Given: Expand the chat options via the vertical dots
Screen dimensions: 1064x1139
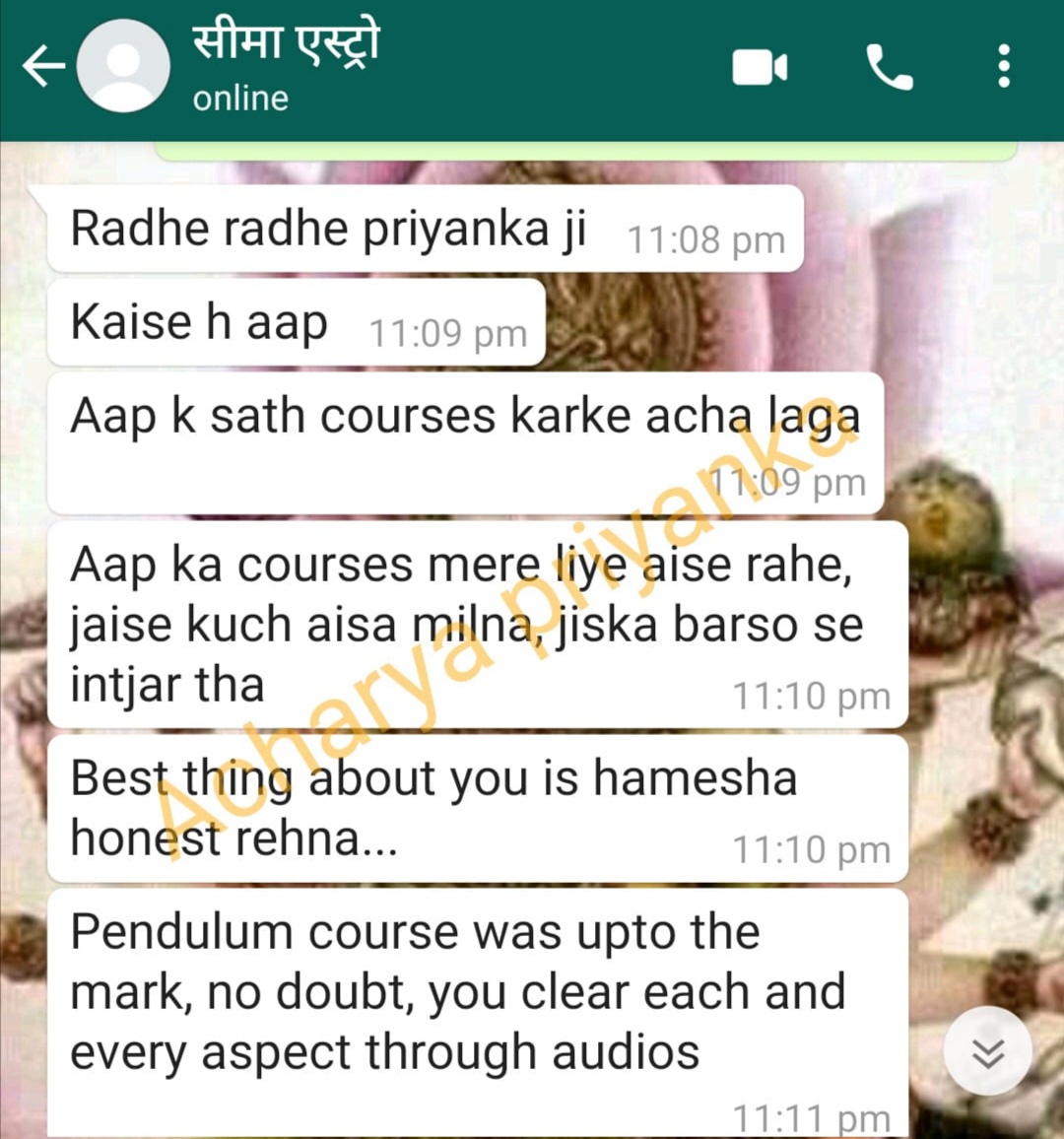Looking at the screenshot, I should point(1005,67).
